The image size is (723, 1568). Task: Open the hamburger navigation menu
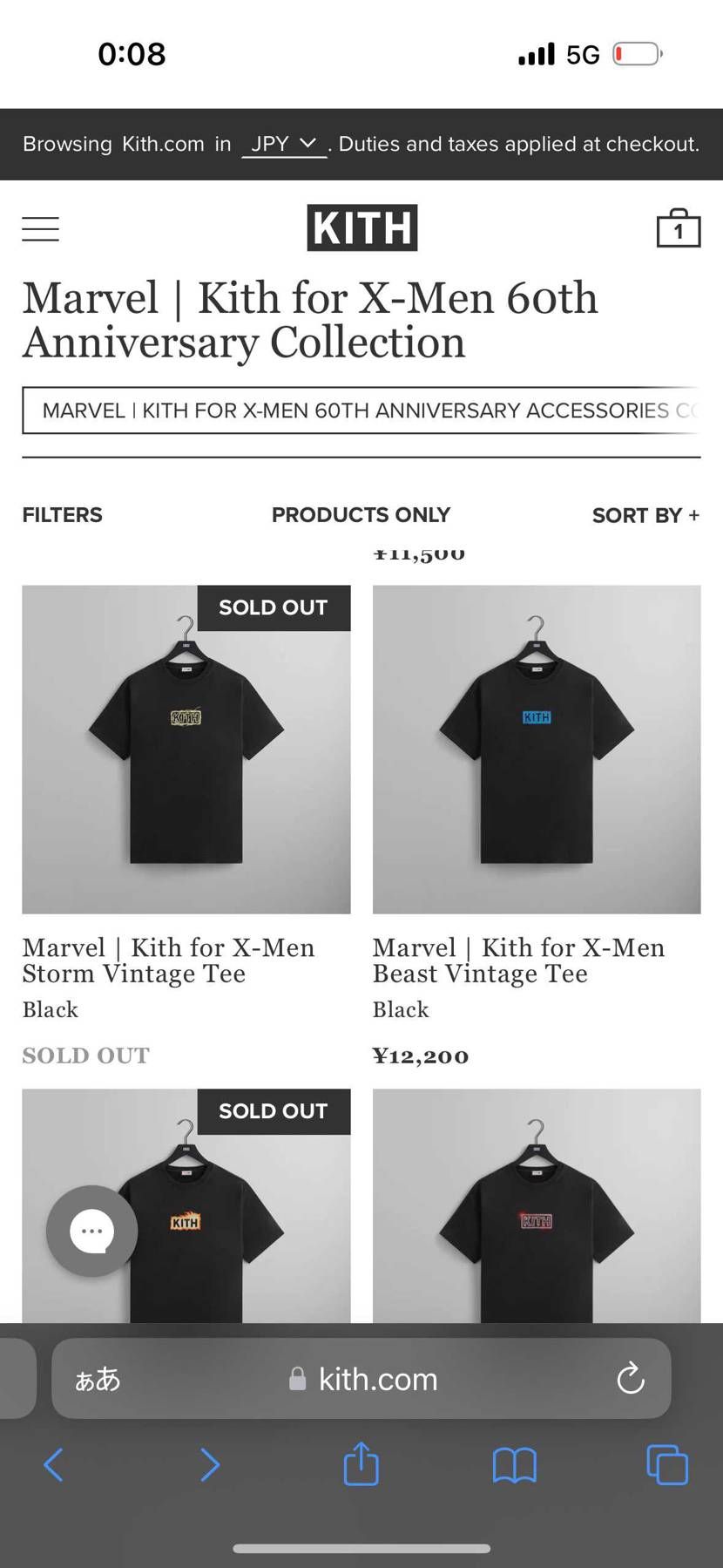pyautogui.click(x=40, y=228)
